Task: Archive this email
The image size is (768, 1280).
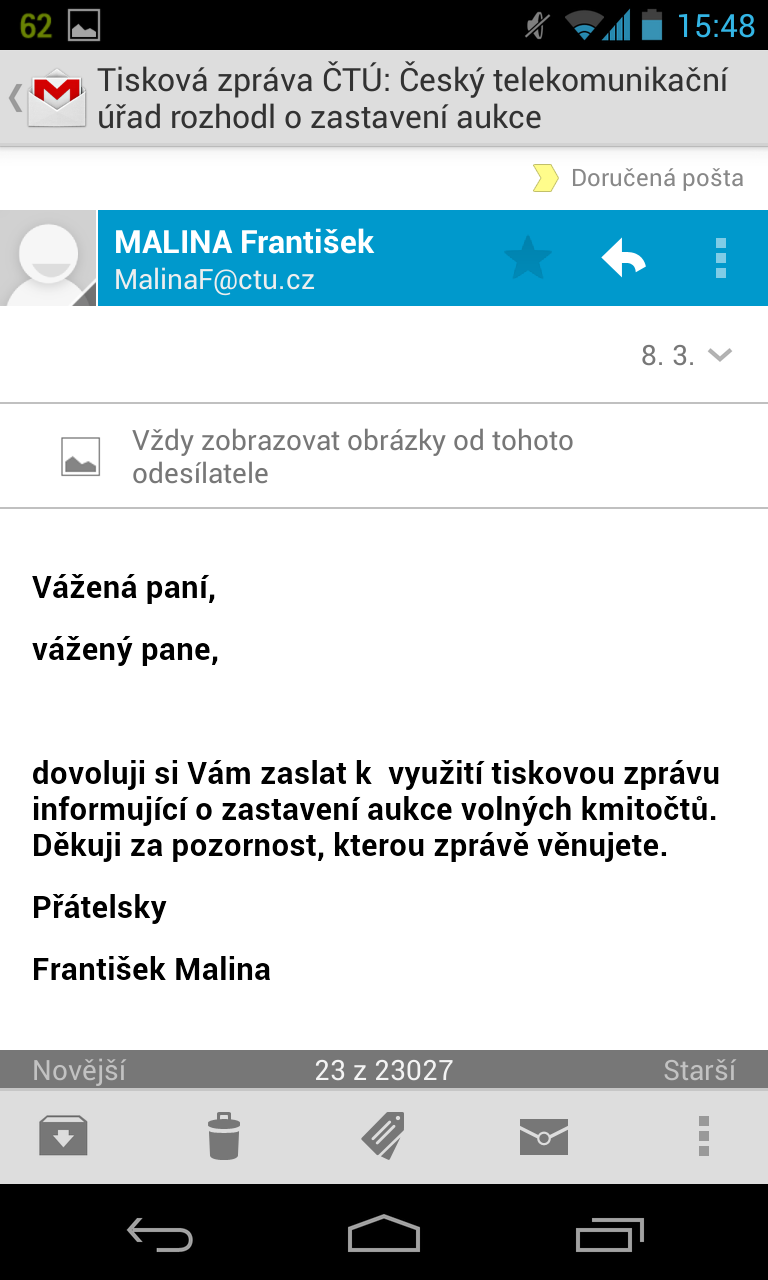Action: tap(63, 1135)
